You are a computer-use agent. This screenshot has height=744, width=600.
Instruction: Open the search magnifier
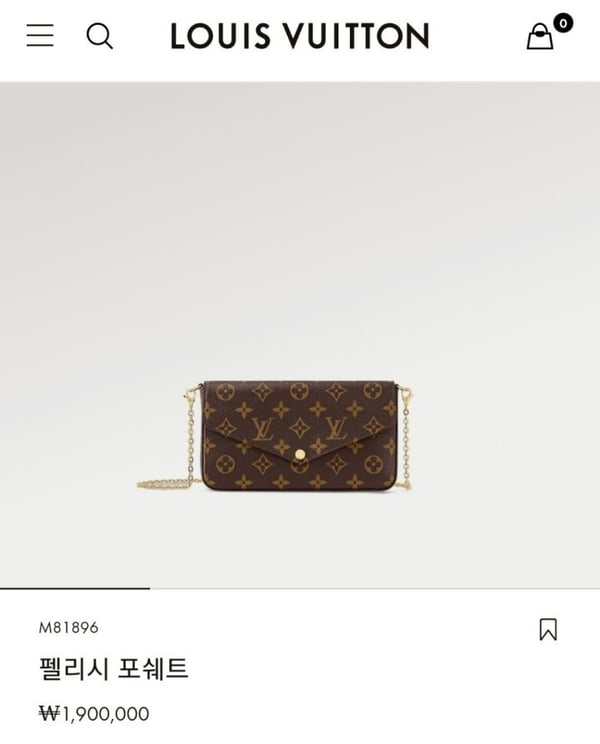point(99,37)
